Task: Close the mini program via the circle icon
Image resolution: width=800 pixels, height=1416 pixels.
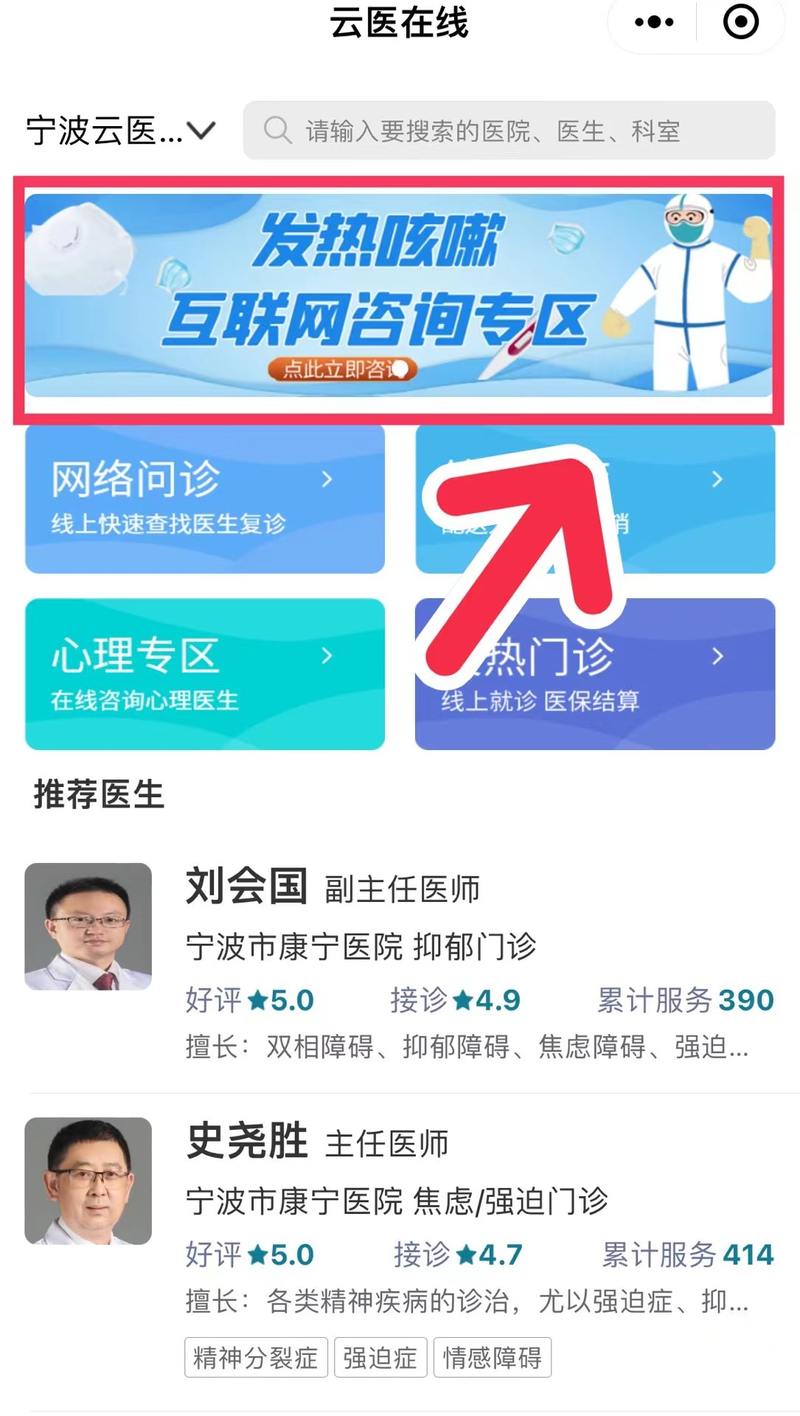Action: point(741,21)
